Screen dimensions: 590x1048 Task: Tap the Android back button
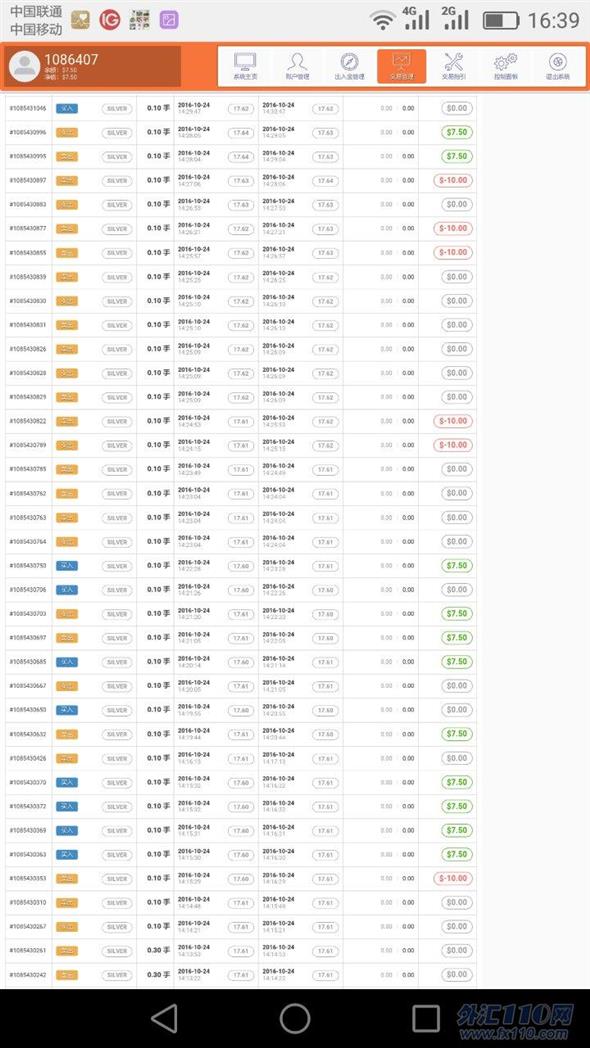point(164,1019)
